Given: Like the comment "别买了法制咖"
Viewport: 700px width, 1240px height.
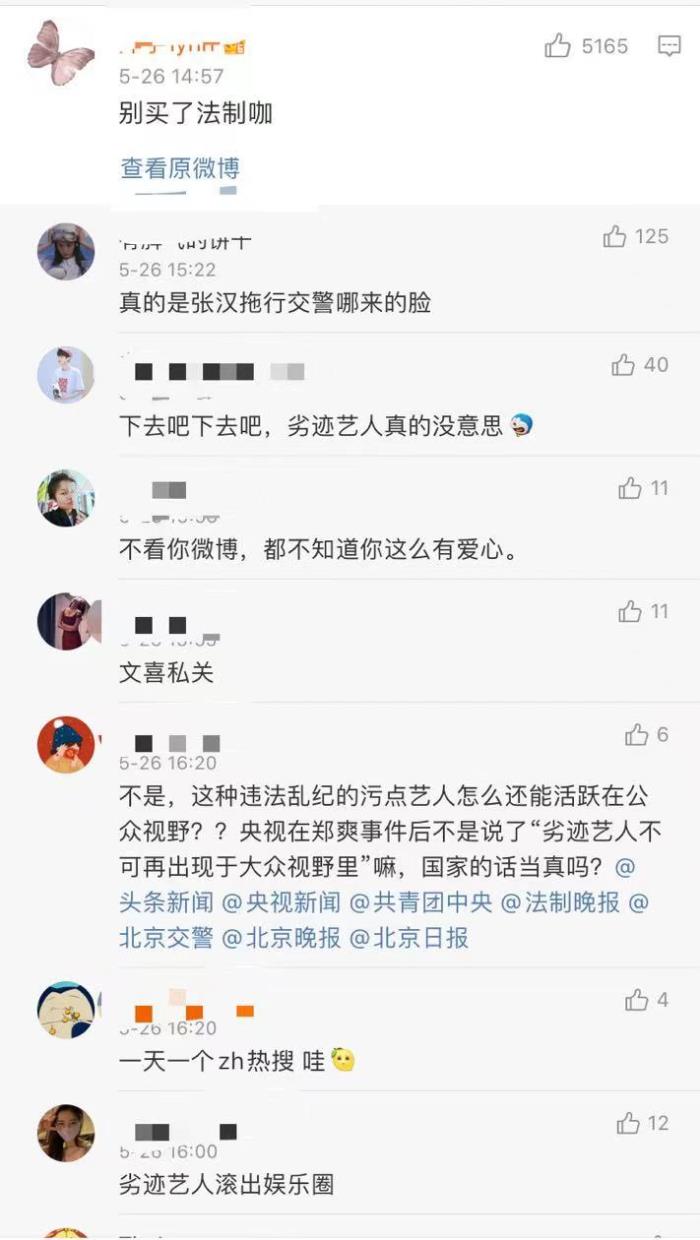Looking at the screenshot, I should (558, 46).
